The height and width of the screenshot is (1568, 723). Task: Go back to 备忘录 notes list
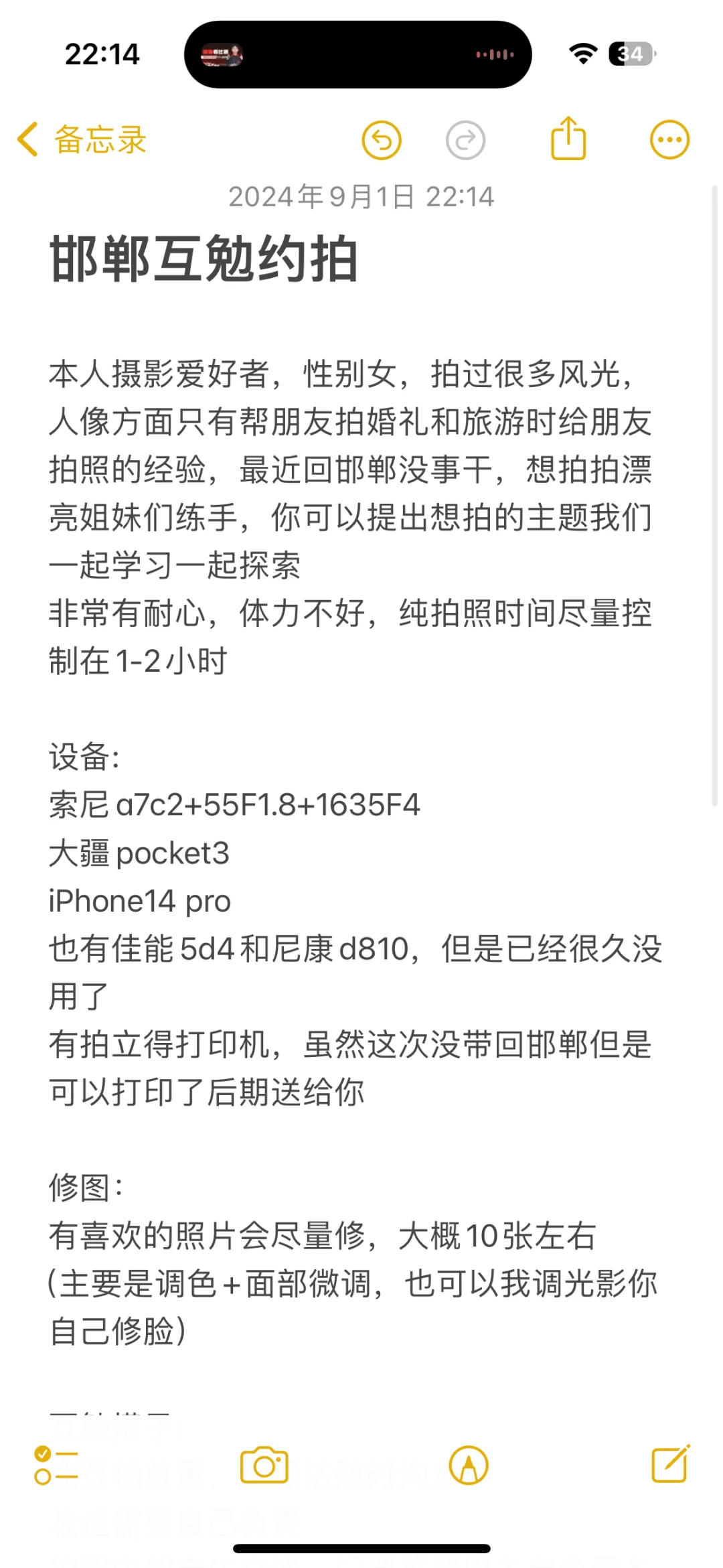pos(82,140)
